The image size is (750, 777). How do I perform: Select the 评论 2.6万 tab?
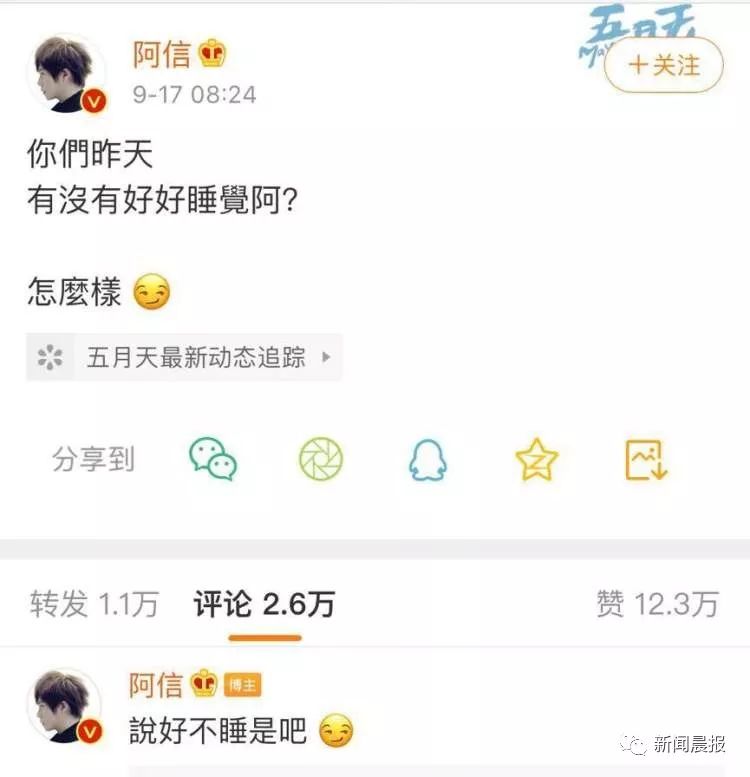coord(264,604)
